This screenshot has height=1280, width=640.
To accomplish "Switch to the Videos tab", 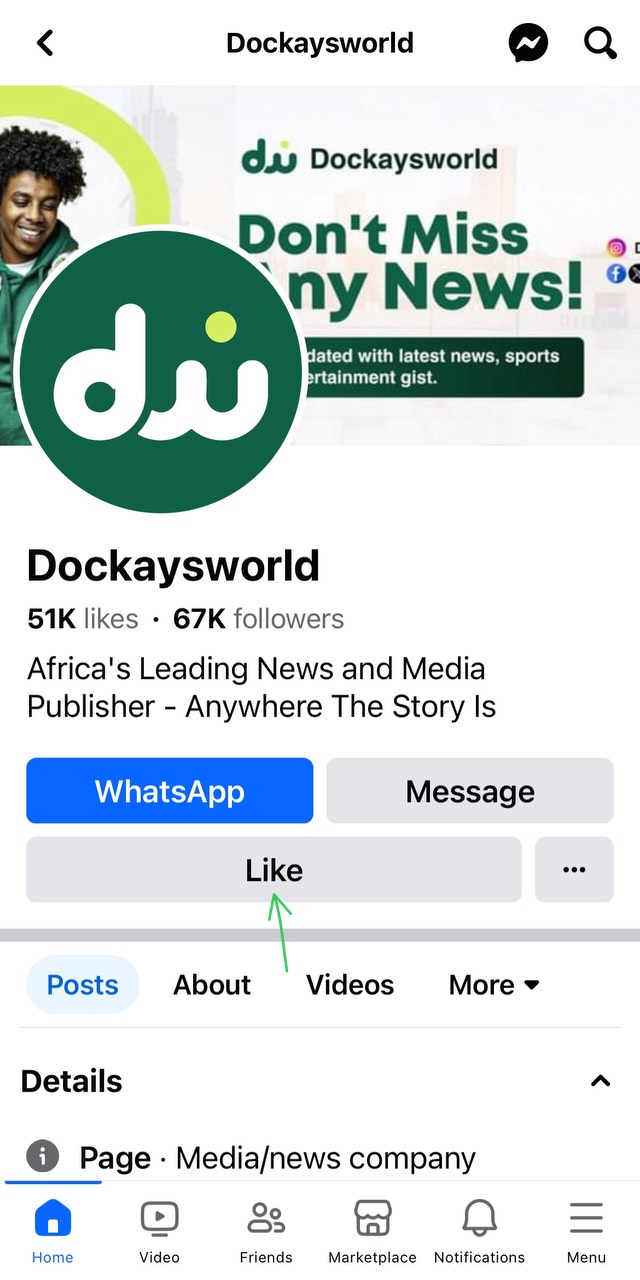I will point(350,985).
